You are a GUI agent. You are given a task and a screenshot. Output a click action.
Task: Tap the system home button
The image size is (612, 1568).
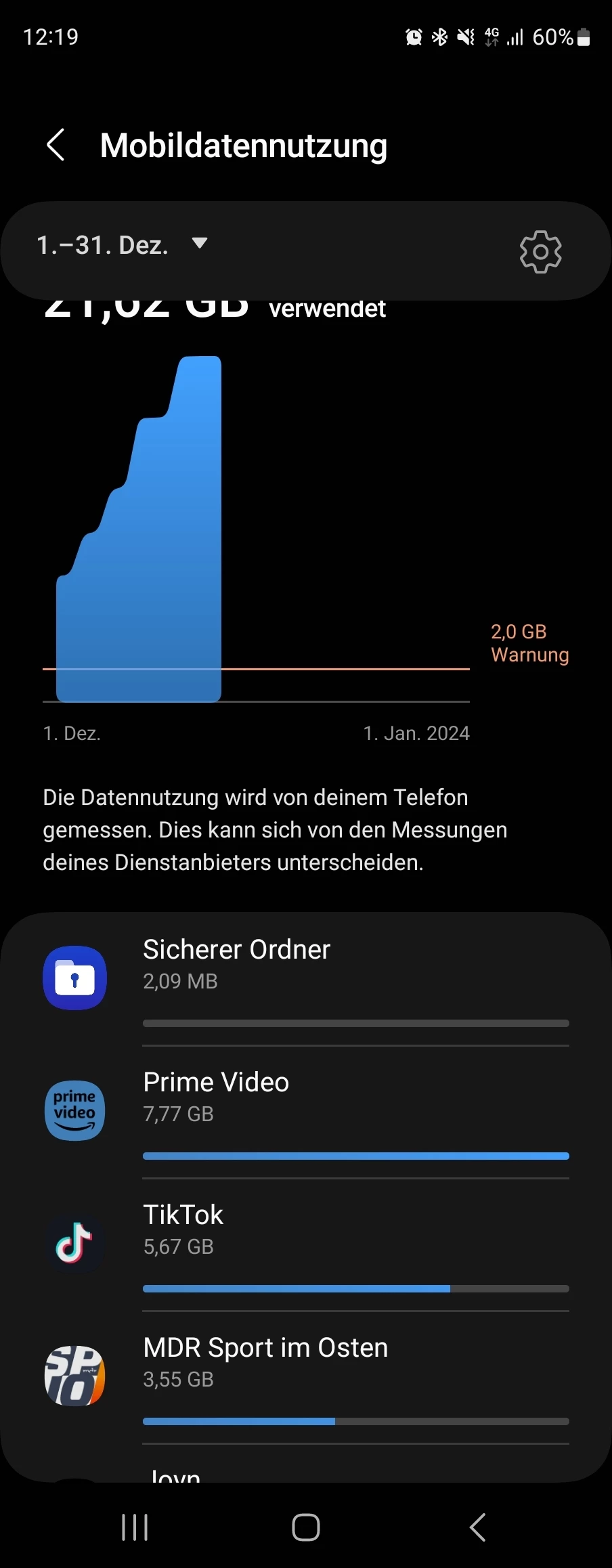pyautogui.click(x=306, y=1527)
